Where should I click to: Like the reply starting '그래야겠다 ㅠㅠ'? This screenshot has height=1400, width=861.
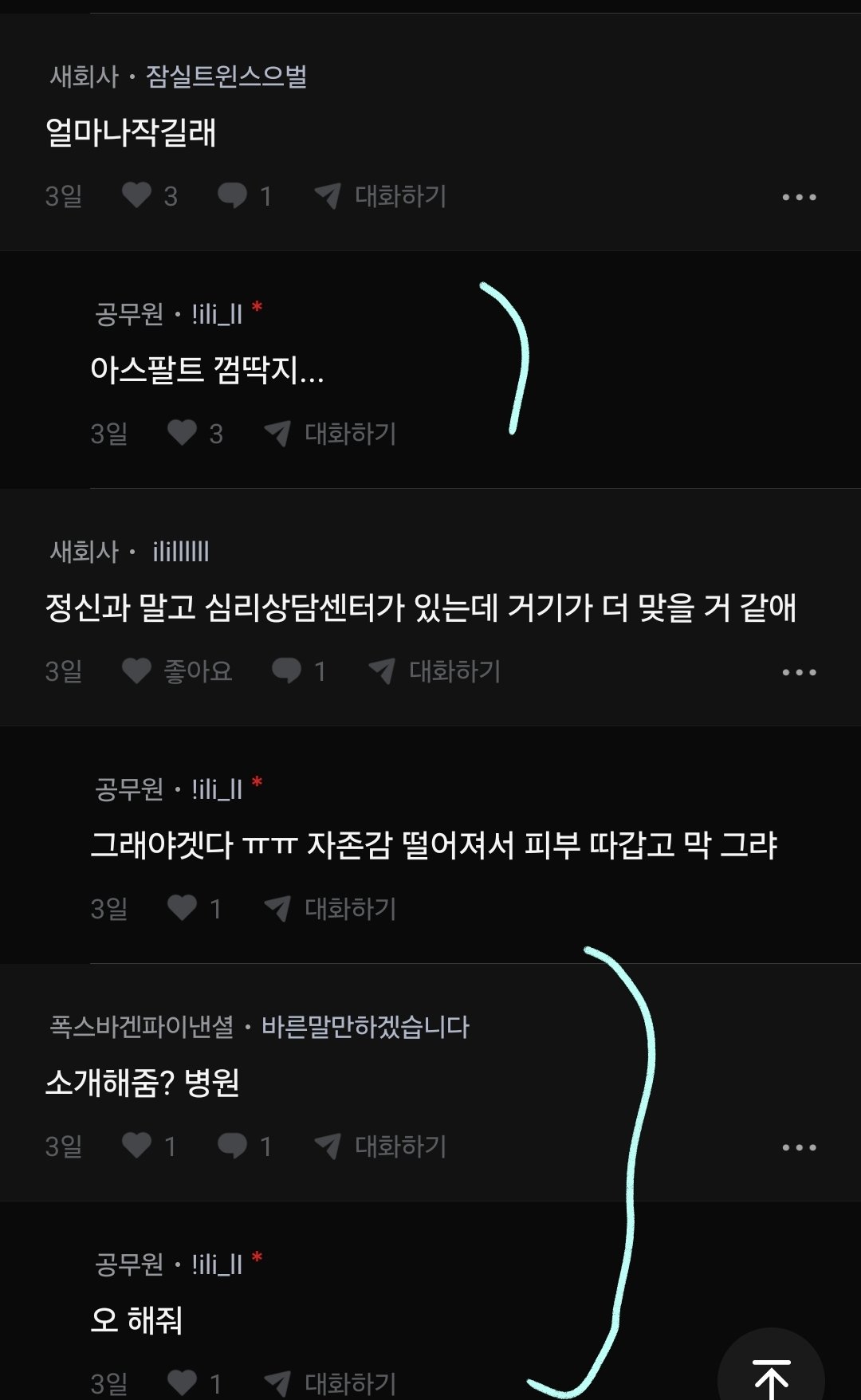[182, 908]
